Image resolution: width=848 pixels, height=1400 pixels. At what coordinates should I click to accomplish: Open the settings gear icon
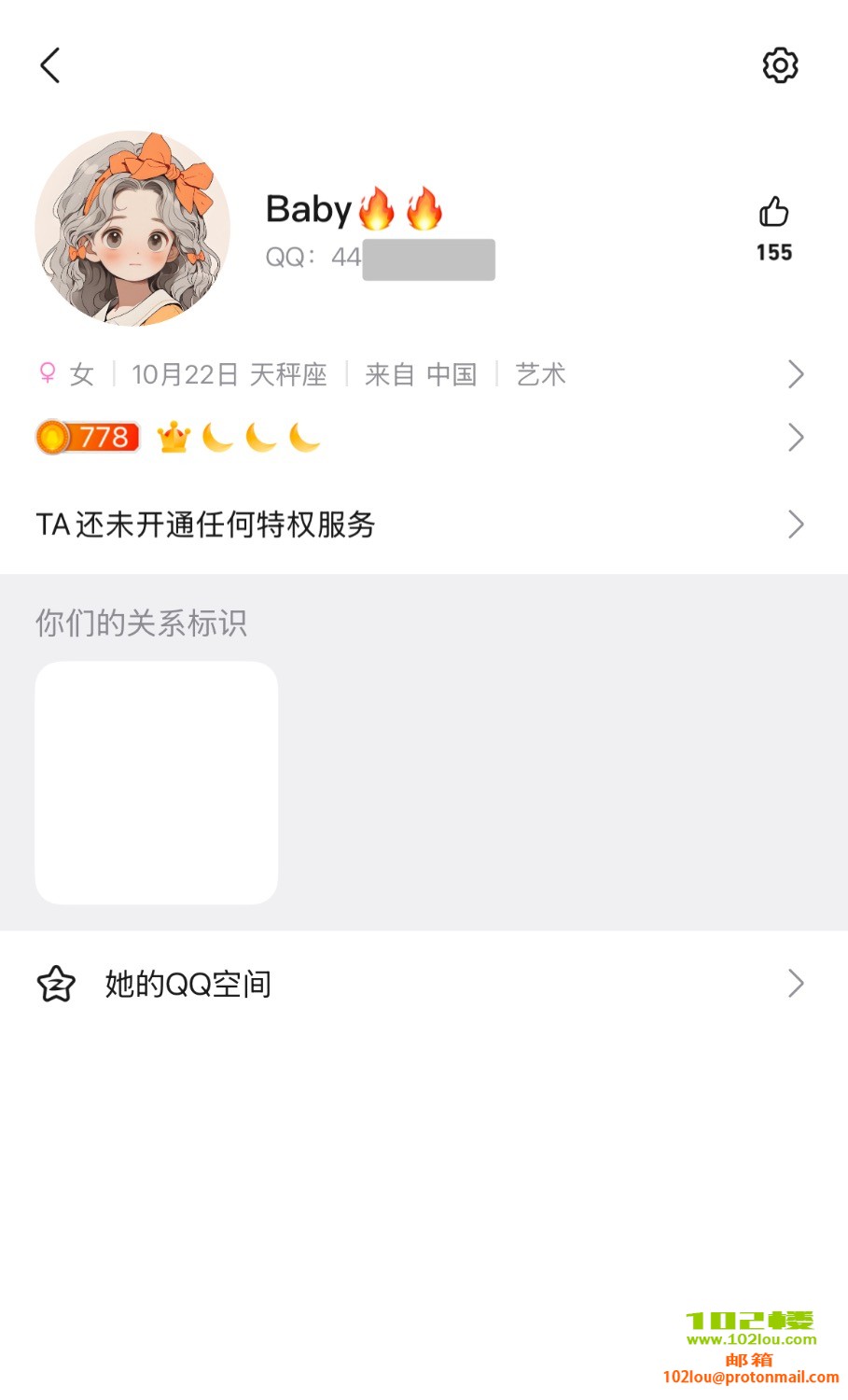780,65
